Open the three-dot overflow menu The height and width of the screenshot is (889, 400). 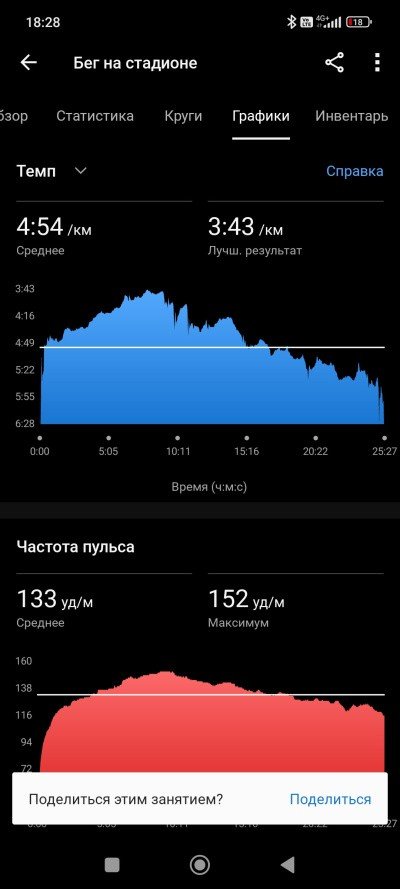[x=377, y=62]
